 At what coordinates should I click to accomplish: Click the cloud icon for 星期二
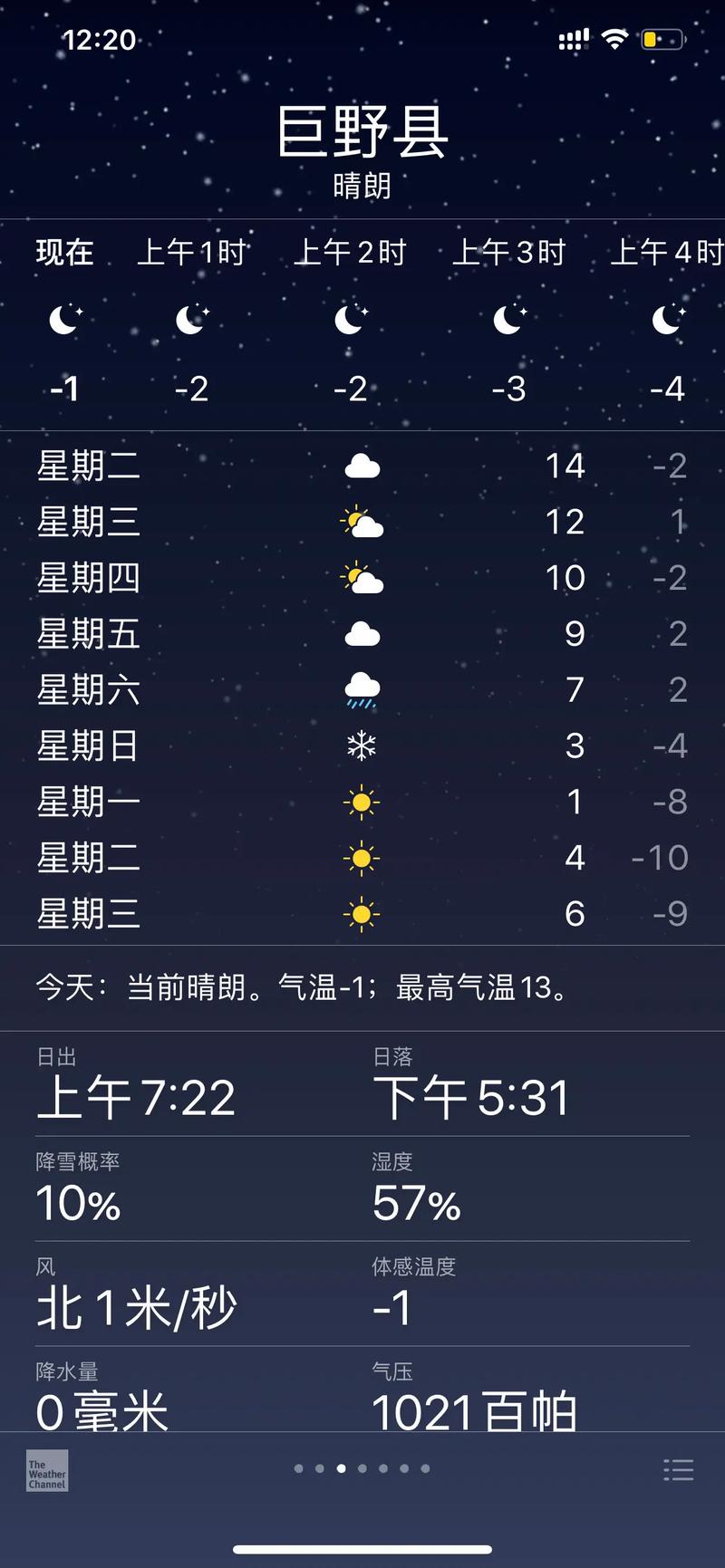click(362, 465)
